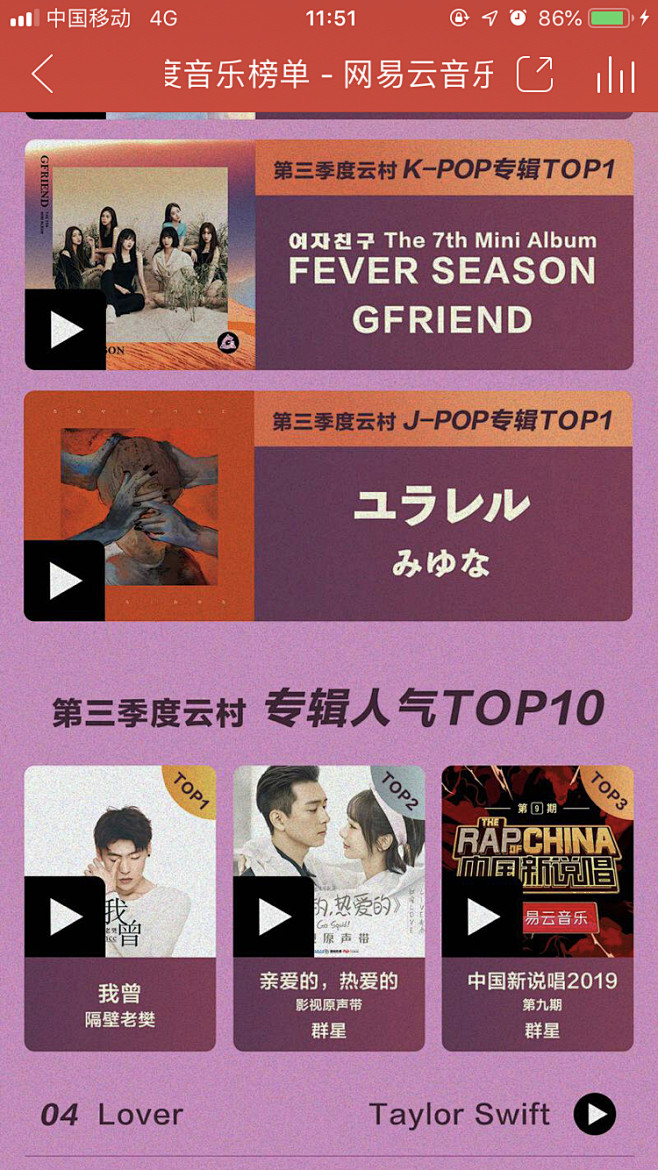Play TOP1 album 我曾
Viewport: 658px width, 1170px height.
[65, 917]
